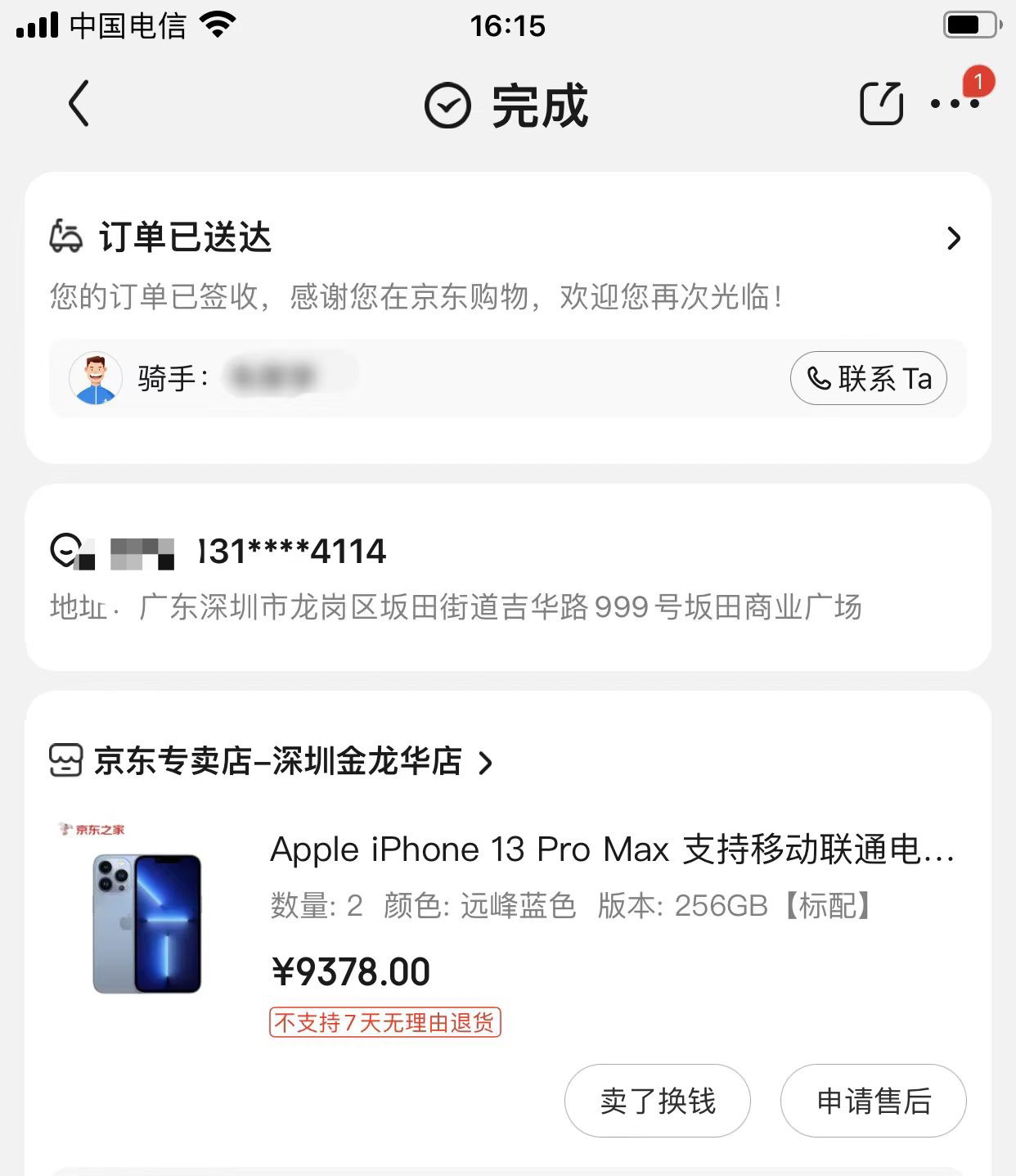
Task: Tap 联系Ta to call the rider
Action: [868, 378]
